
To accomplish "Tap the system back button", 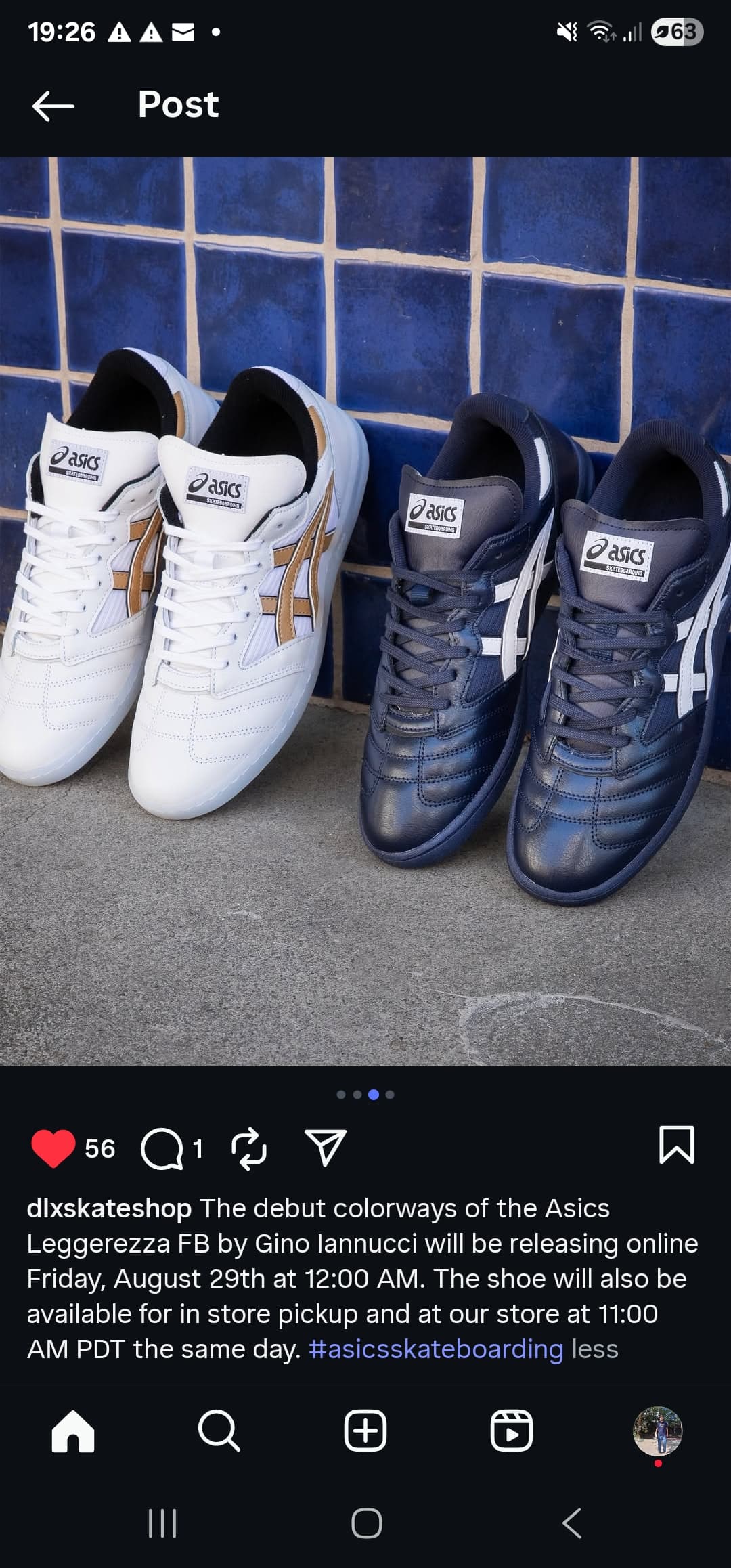I will (572, 1523).
